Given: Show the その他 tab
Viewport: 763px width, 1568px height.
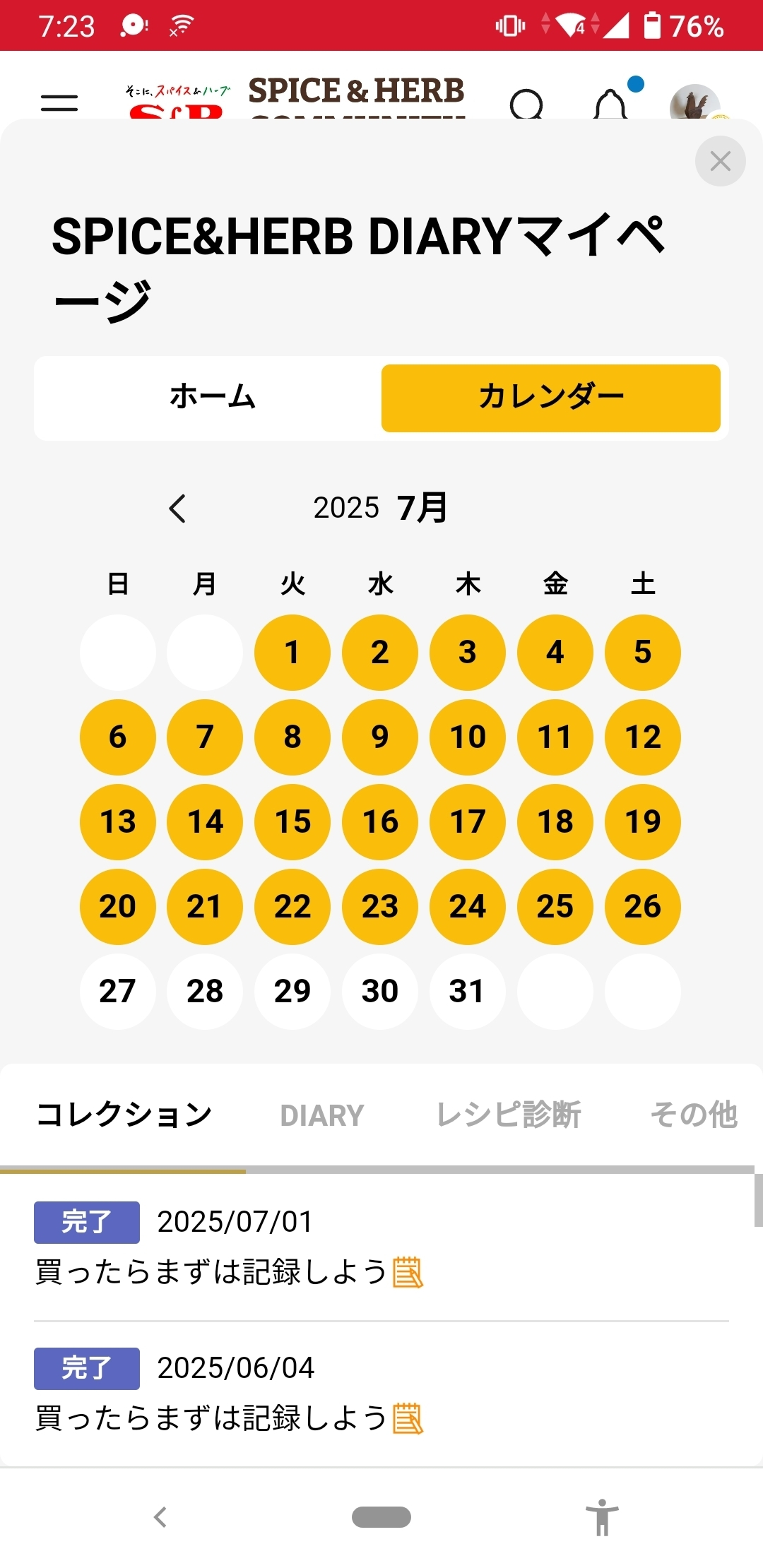Looking at the screenshot, I should [x=694, y=1115].
